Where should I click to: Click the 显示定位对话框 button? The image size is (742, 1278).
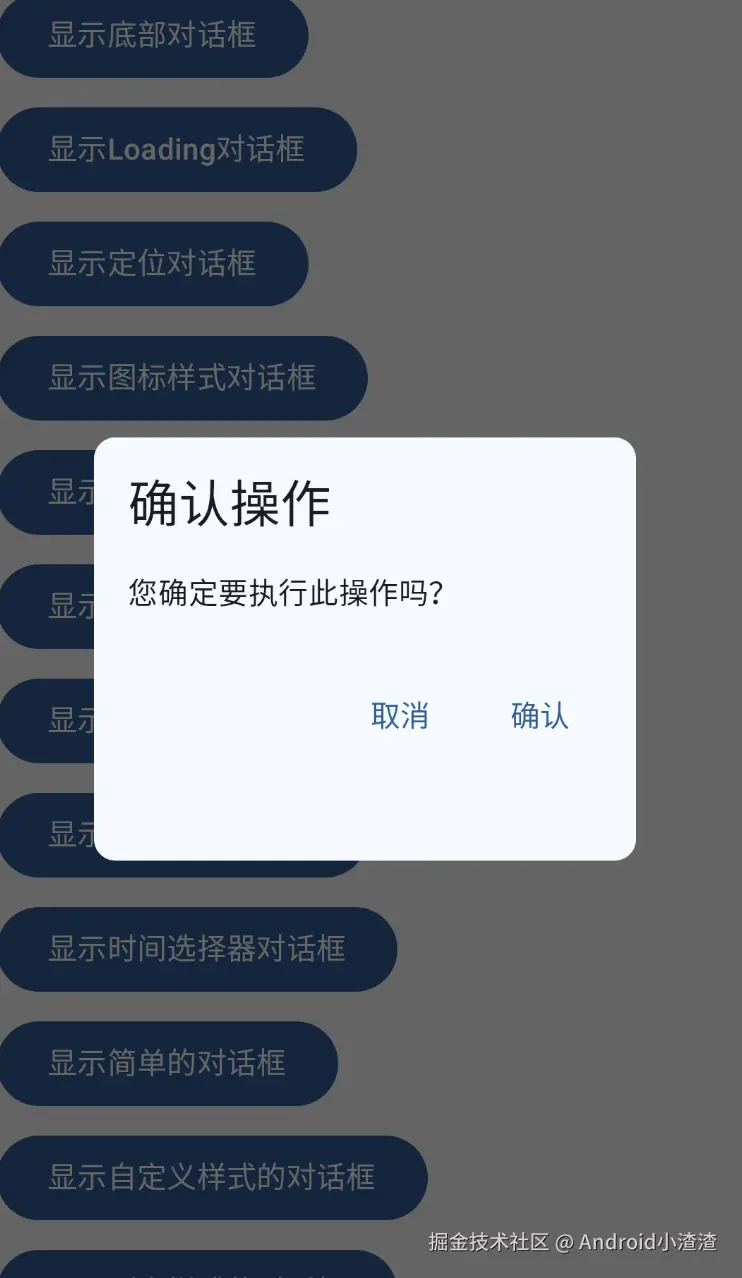click(x=152, y=264)
